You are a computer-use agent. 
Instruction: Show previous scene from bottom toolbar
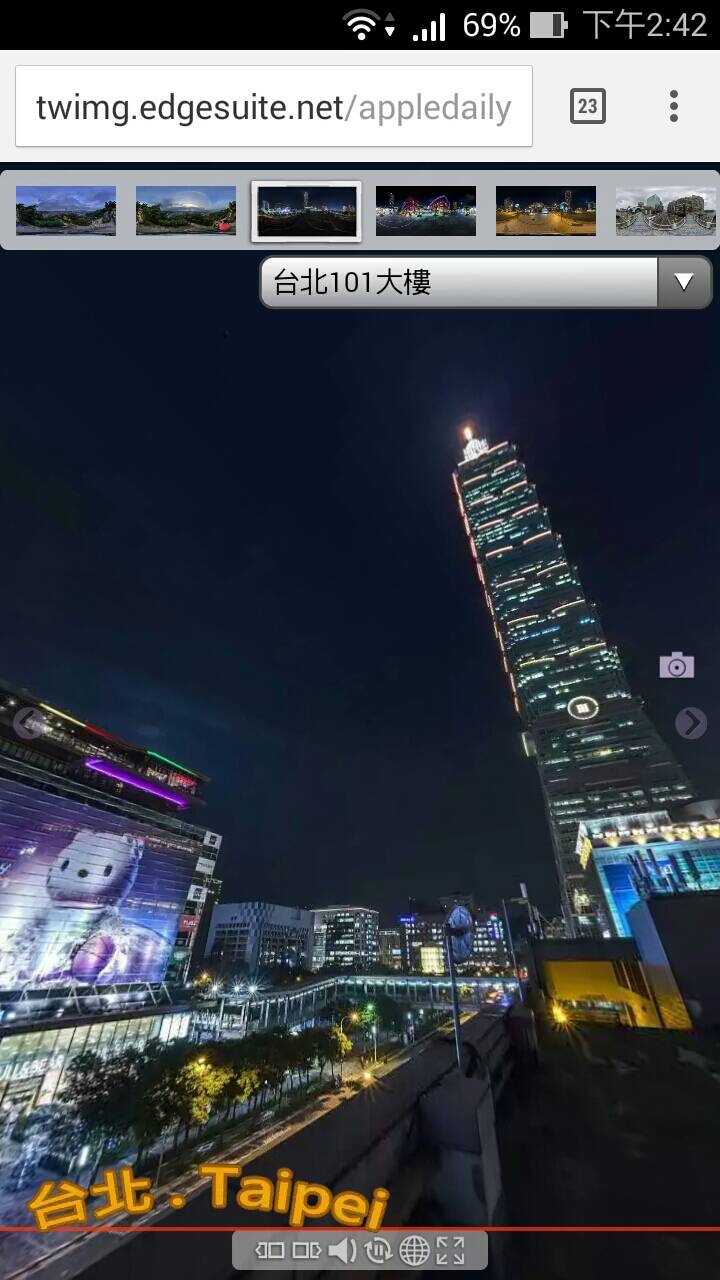[270, 1250]
